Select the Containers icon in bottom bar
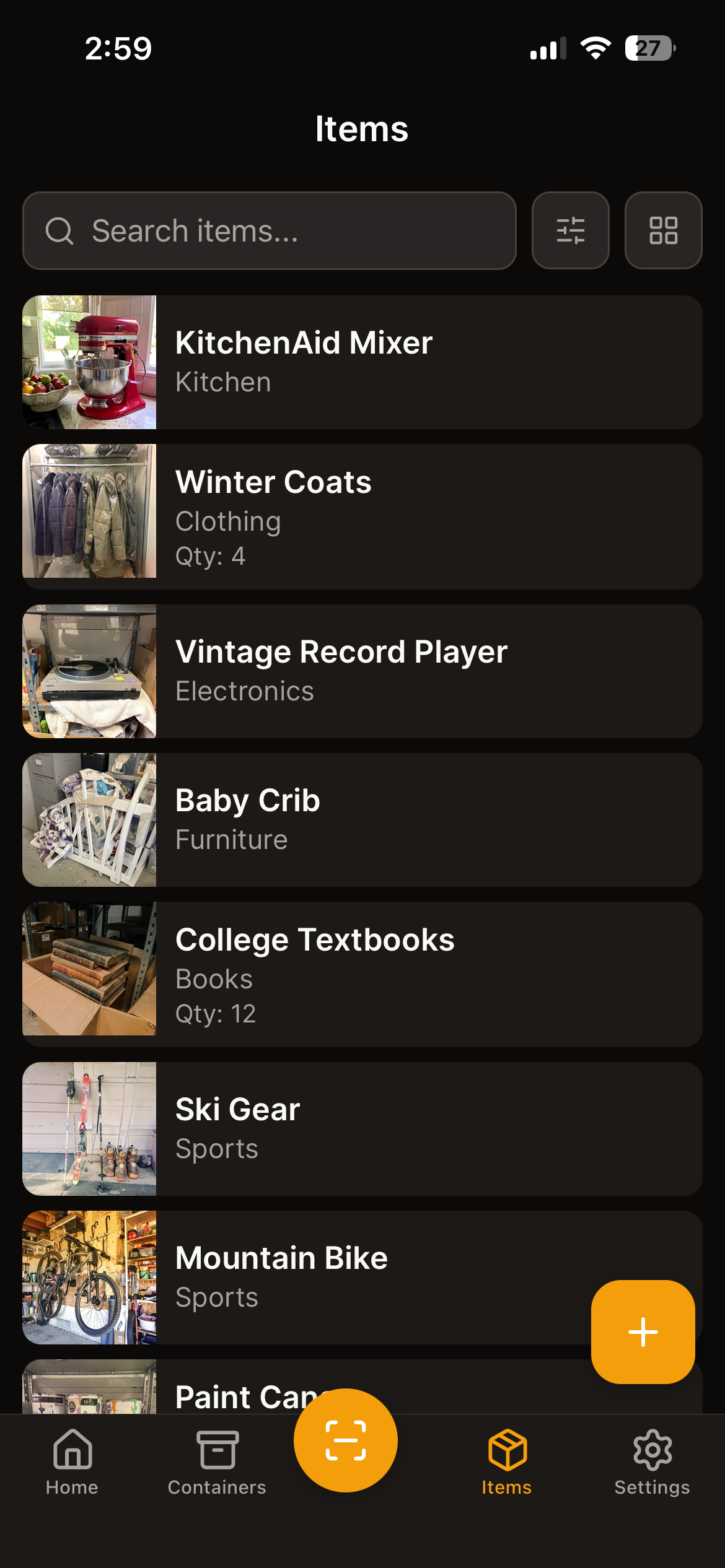Viewport: 725px width, 1568px height. (216, 1450)
